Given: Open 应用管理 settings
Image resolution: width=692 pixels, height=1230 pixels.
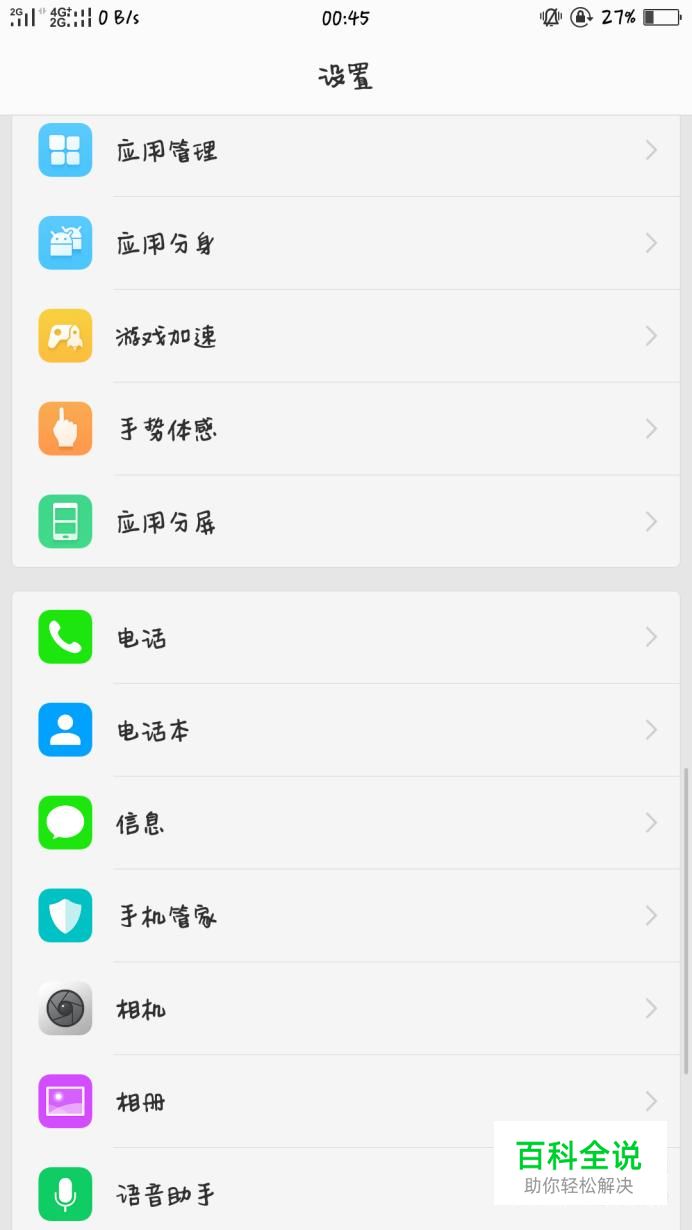Looking at the screenshot, I should point(345,151).
